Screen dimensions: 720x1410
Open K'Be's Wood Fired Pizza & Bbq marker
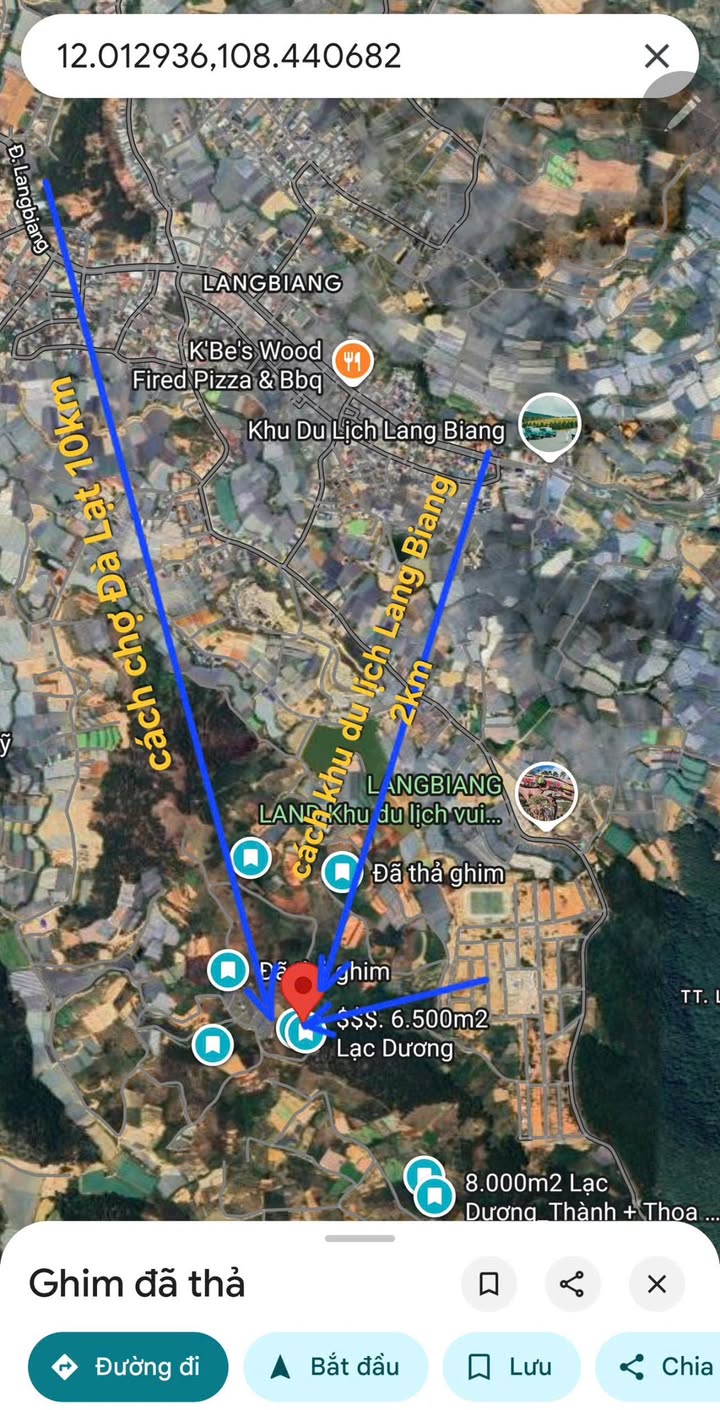(352, 360)
